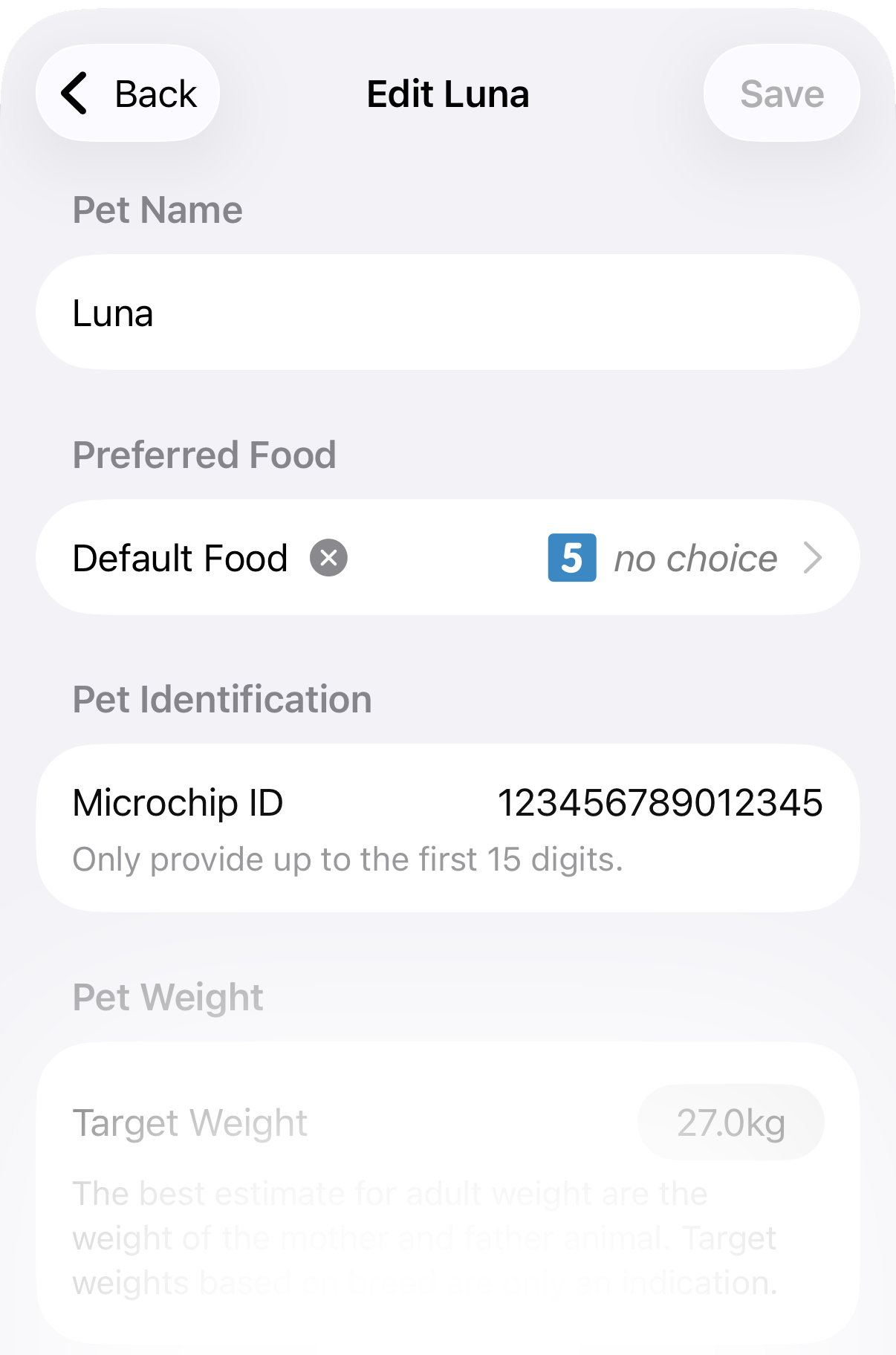Edit the Microchip ID number

660,803
